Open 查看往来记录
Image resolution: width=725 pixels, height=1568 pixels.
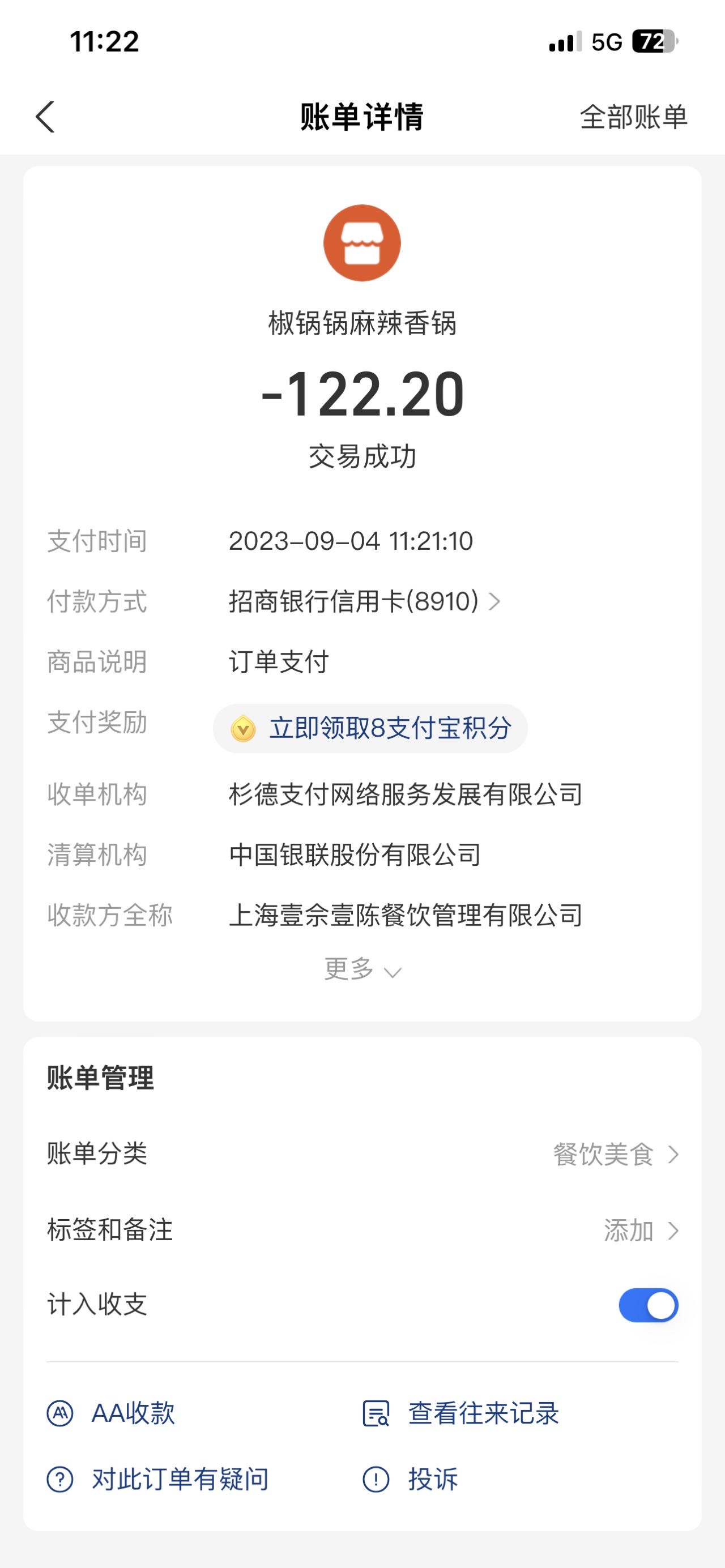[x=461, y=1413]
